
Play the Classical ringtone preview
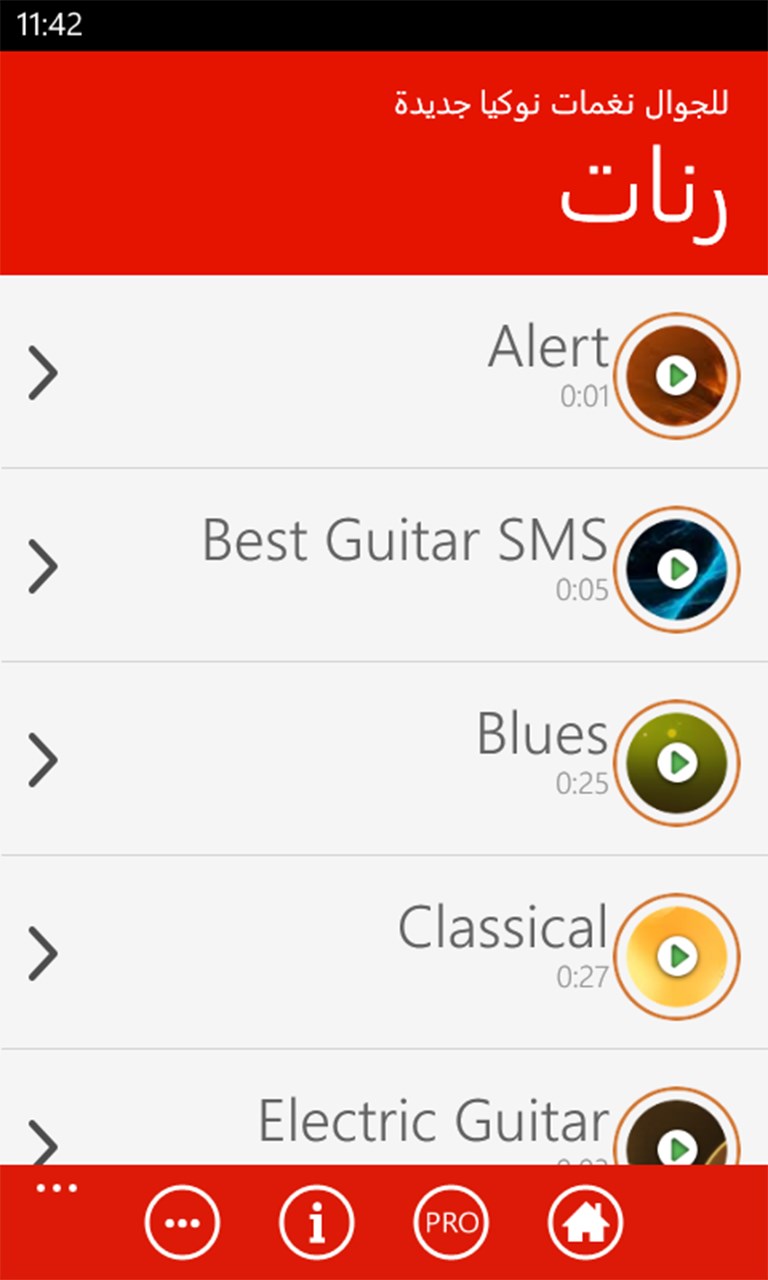[x=677, y=957]
